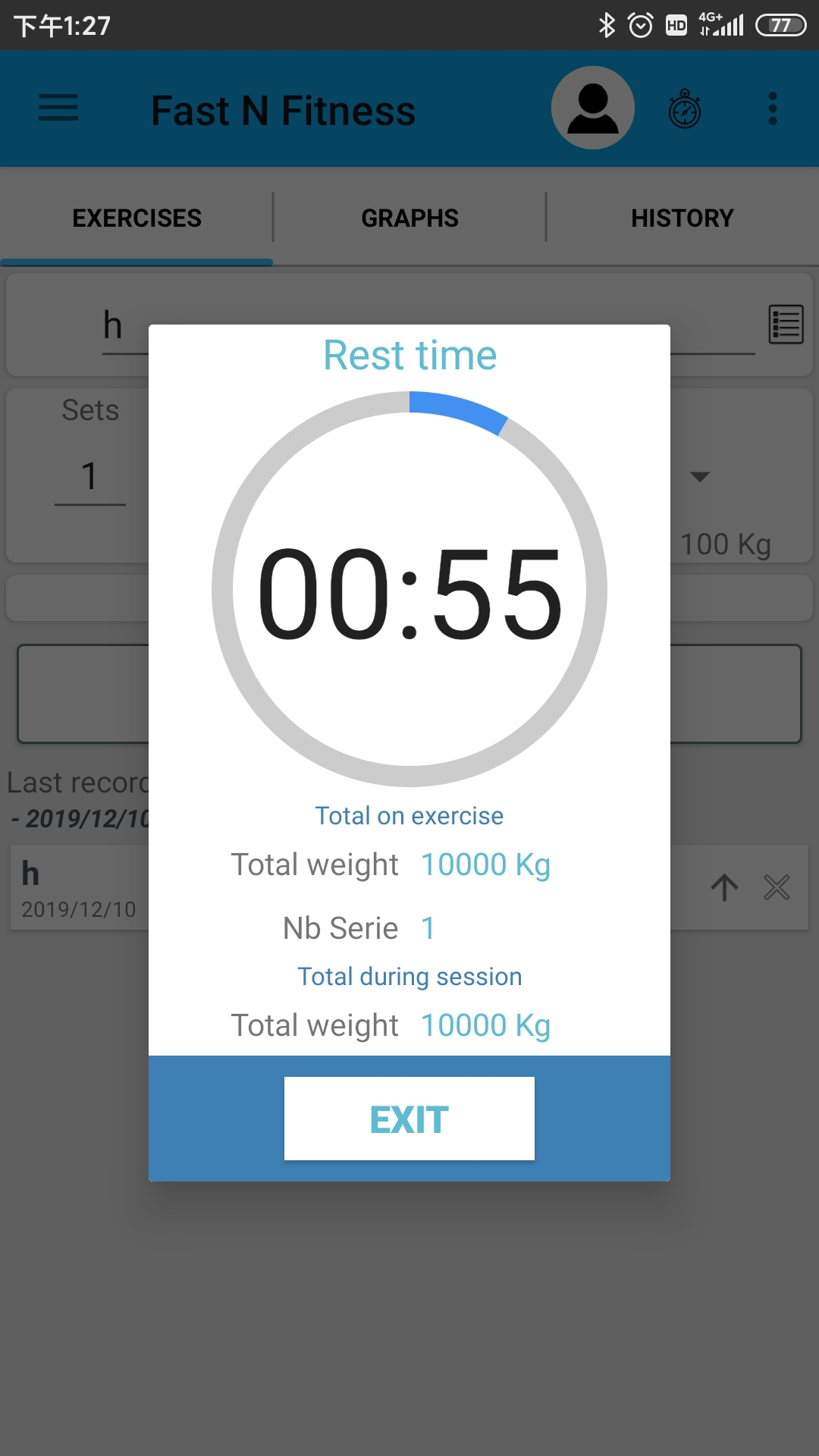819x1456 pixels.
Task: Open the overflow menu
Action: [772, 109]
